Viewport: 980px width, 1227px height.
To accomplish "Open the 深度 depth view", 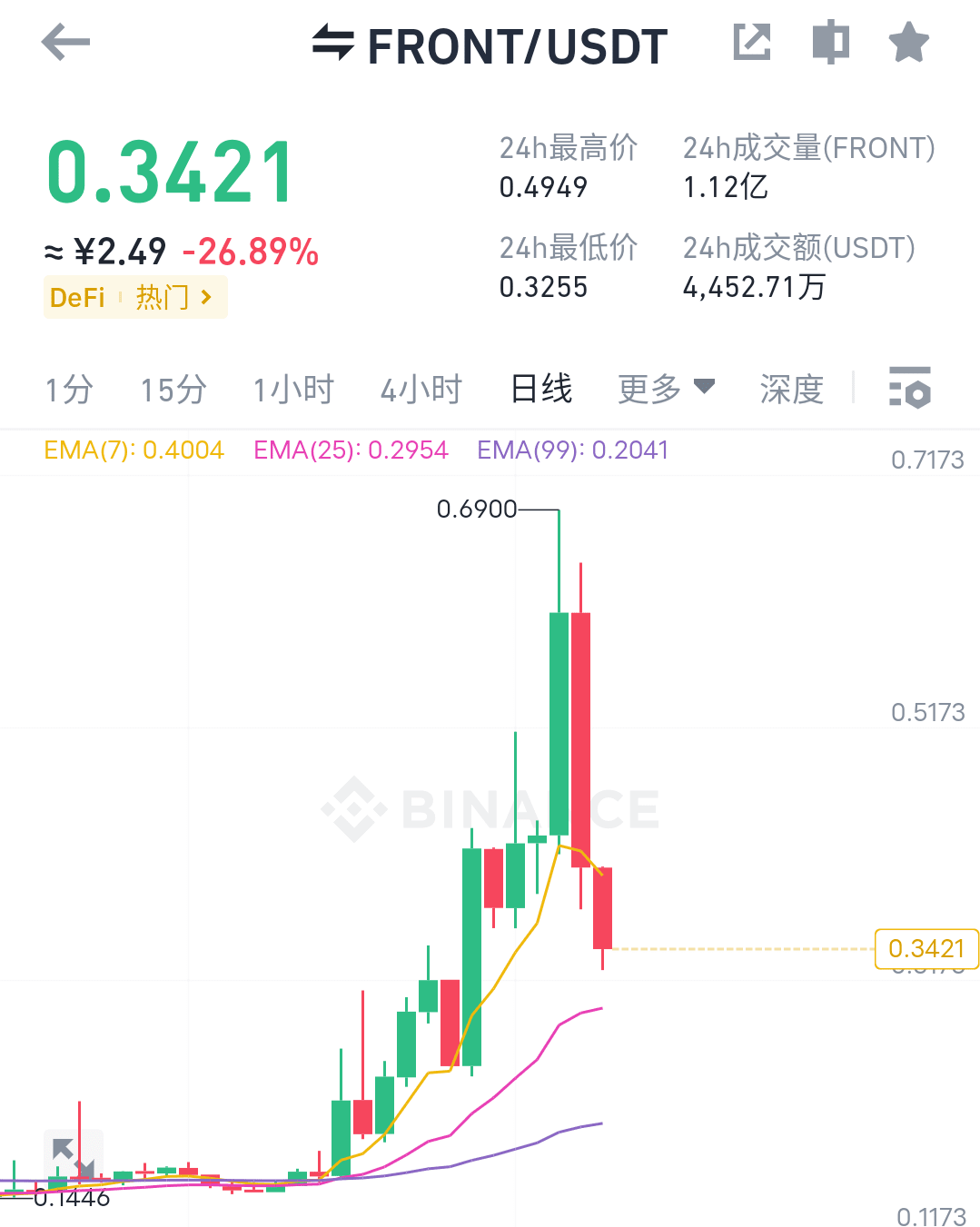I will click(x=791, y=390).
